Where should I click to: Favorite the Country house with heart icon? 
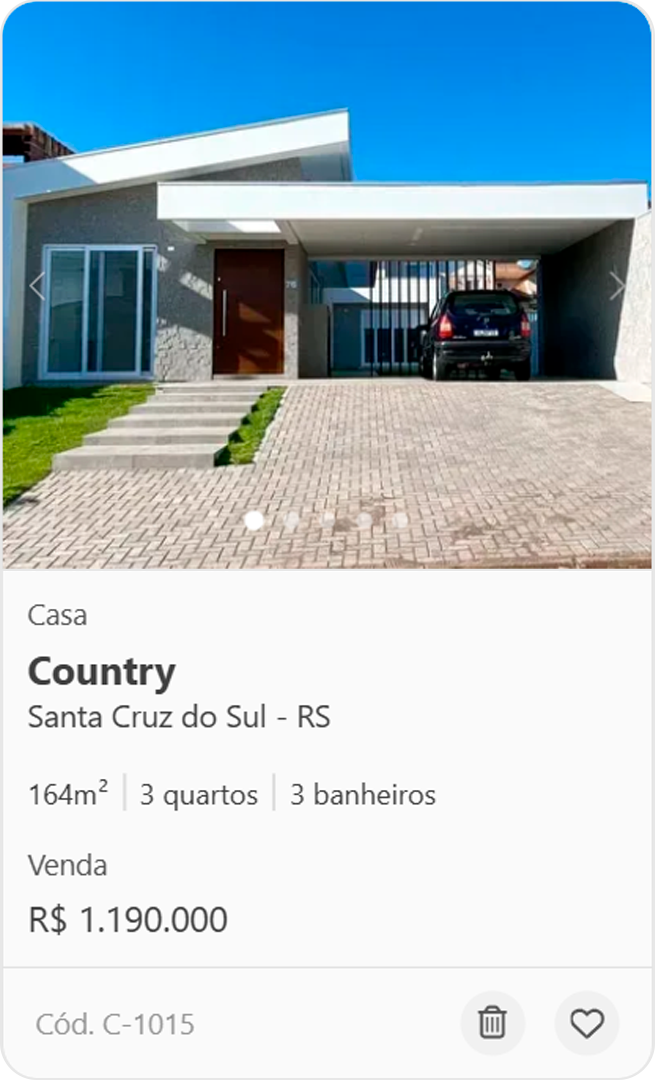pyautogui.click(x=587, y=1023)
